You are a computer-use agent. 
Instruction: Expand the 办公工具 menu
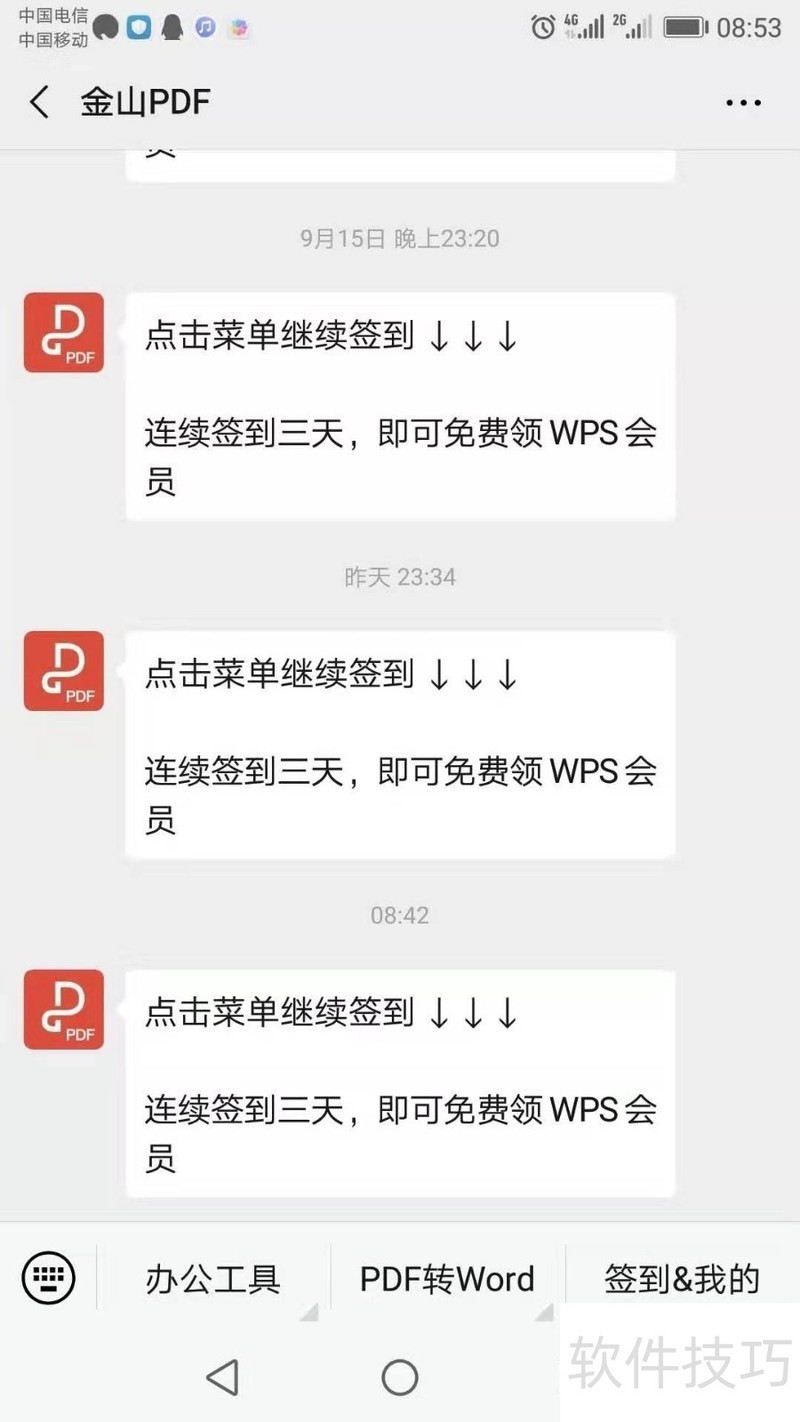point(213,1278)
